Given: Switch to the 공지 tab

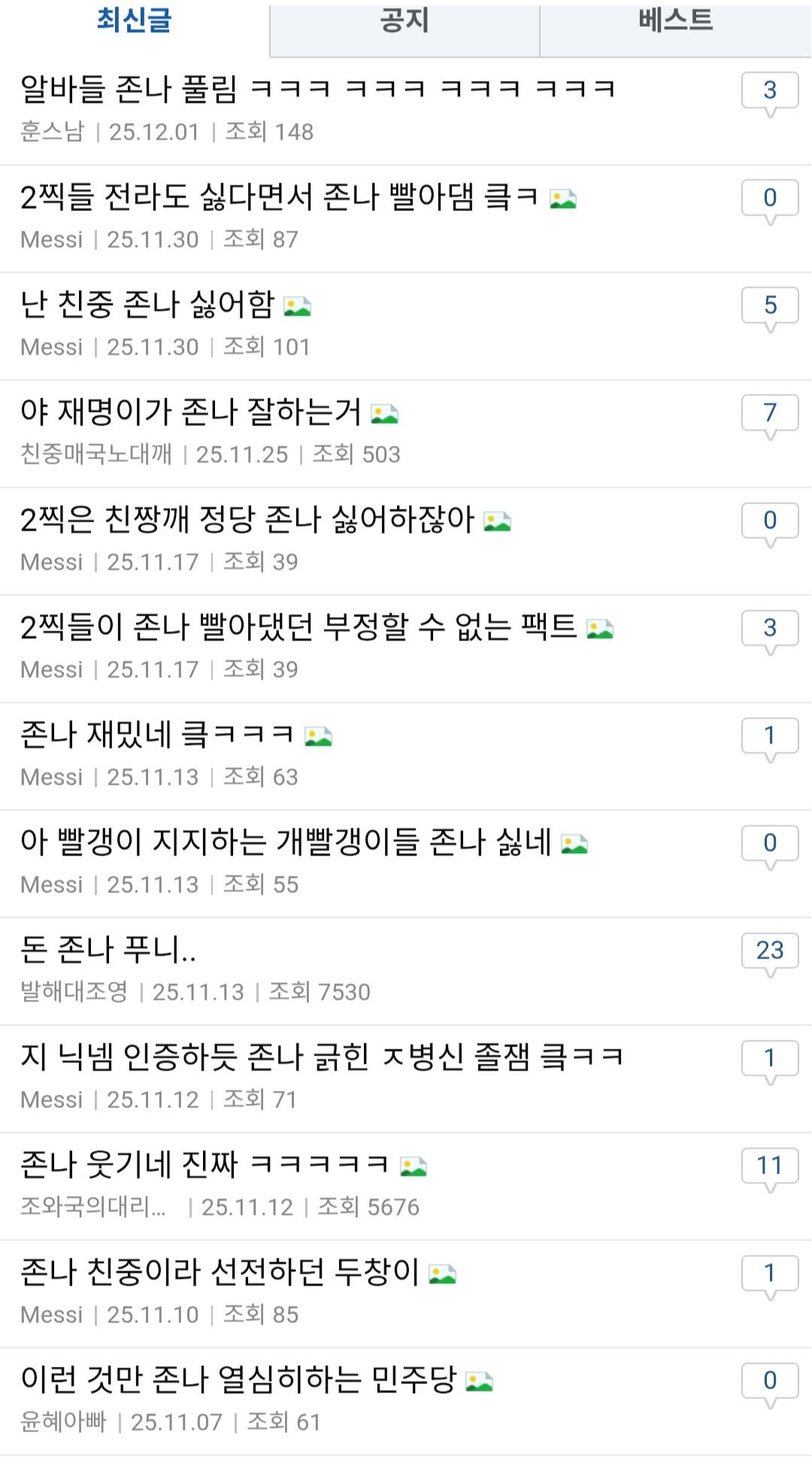Looking at the screenshot, I should [x=404, y=23].
